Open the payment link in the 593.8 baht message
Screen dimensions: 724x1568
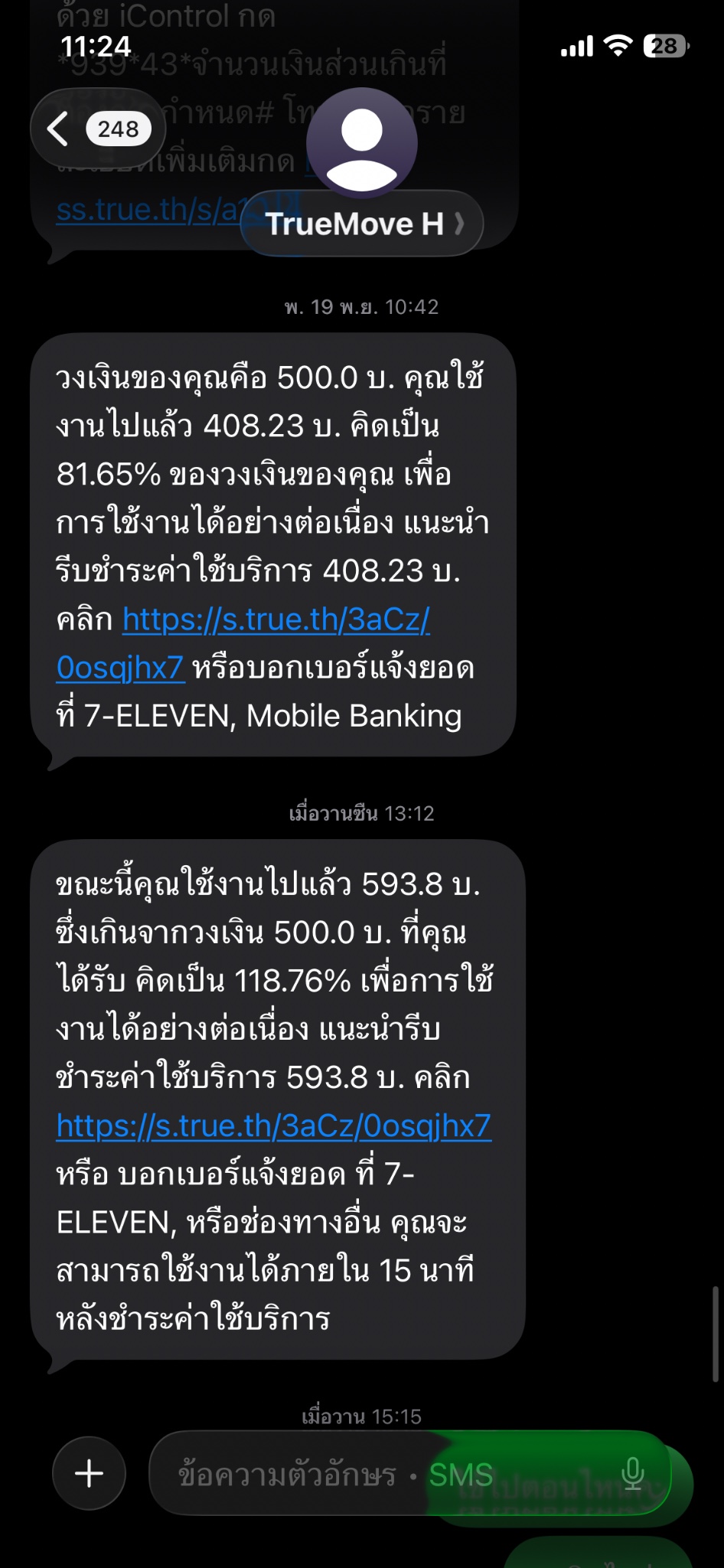(273, 1125)
